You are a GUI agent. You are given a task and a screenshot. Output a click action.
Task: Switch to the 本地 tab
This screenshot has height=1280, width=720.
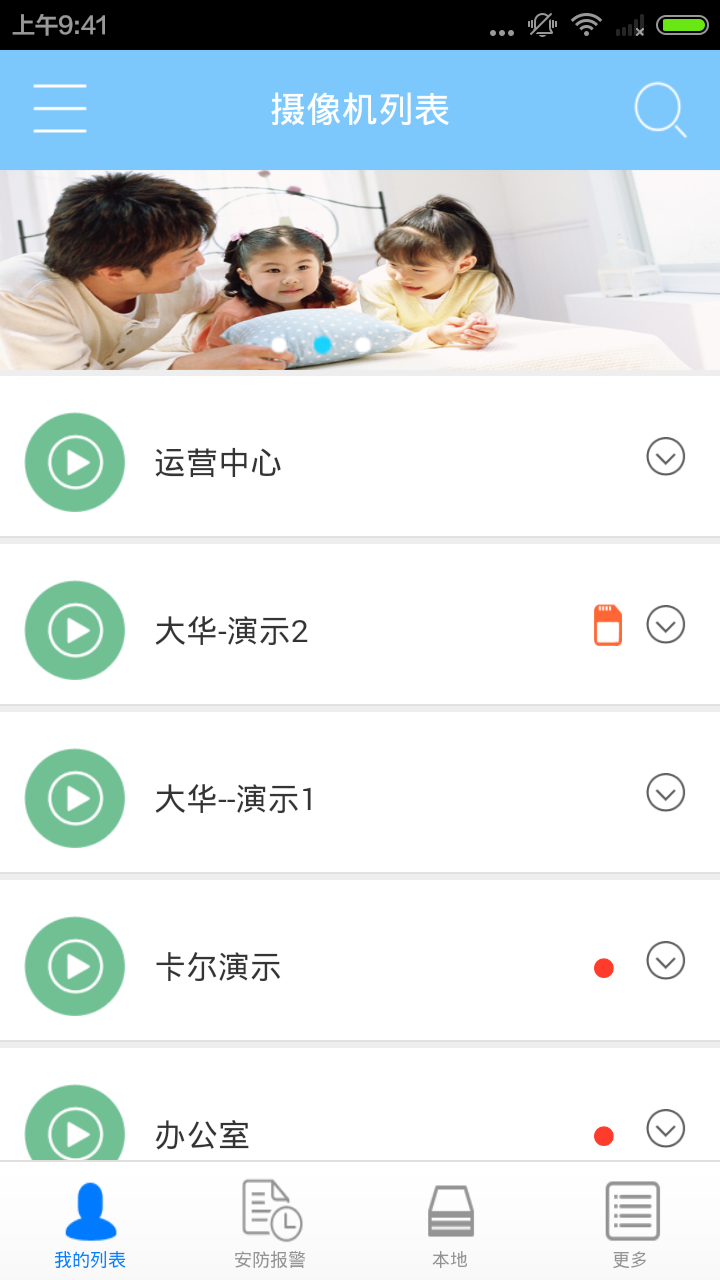[450, 1223]
